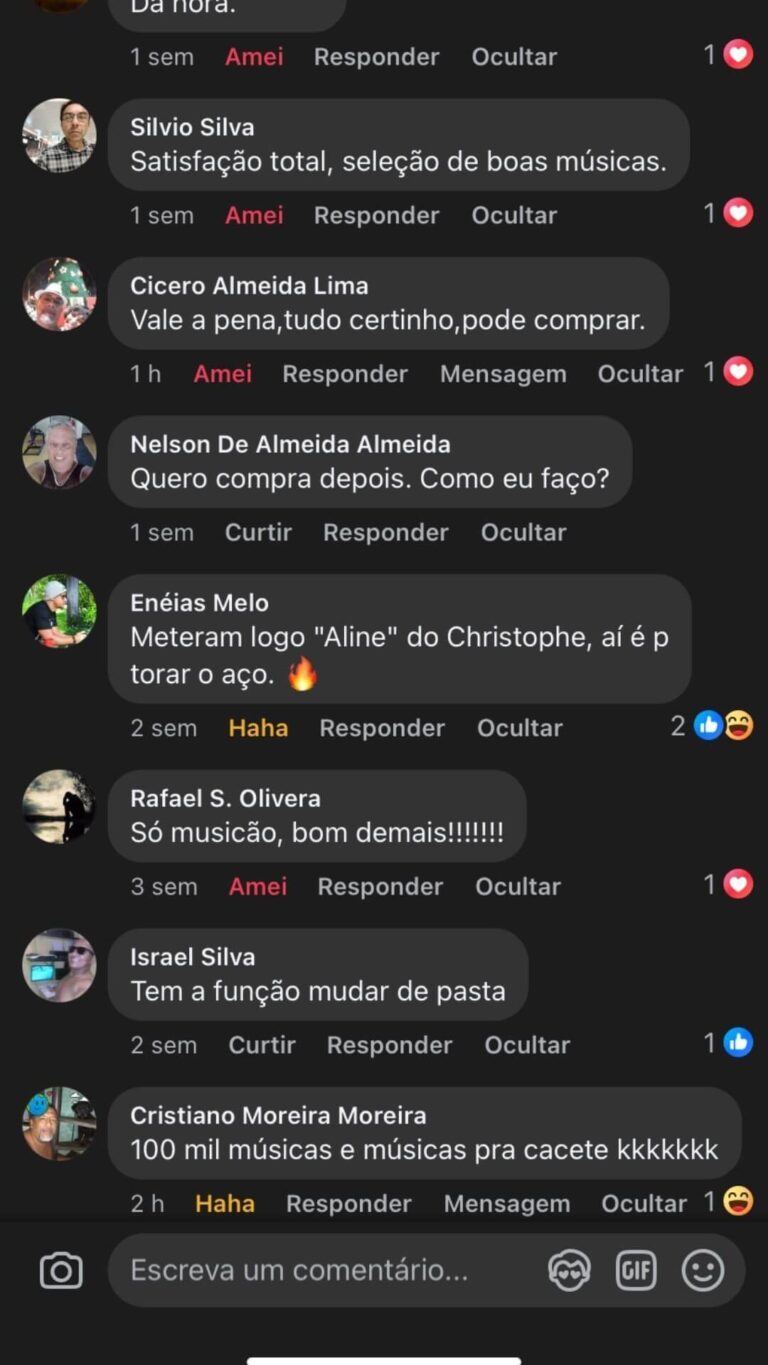This screenshot has width=768, height=1365.
Task: Remove Amei reaction on Rafael S. Olivera's comment
Action: point(258,886)
